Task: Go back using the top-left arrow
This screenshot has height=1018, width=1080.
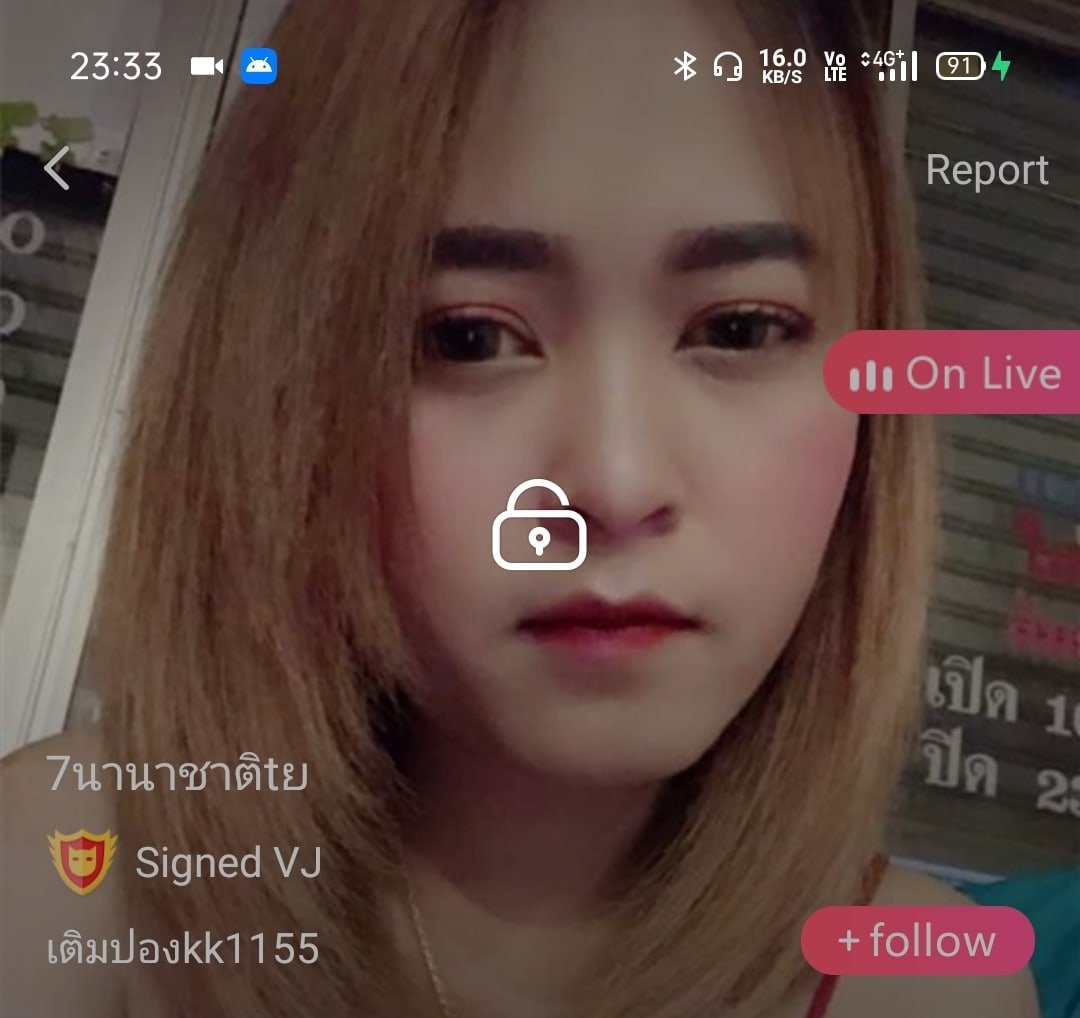Action: pyautogui.click(x=57, y=168)
